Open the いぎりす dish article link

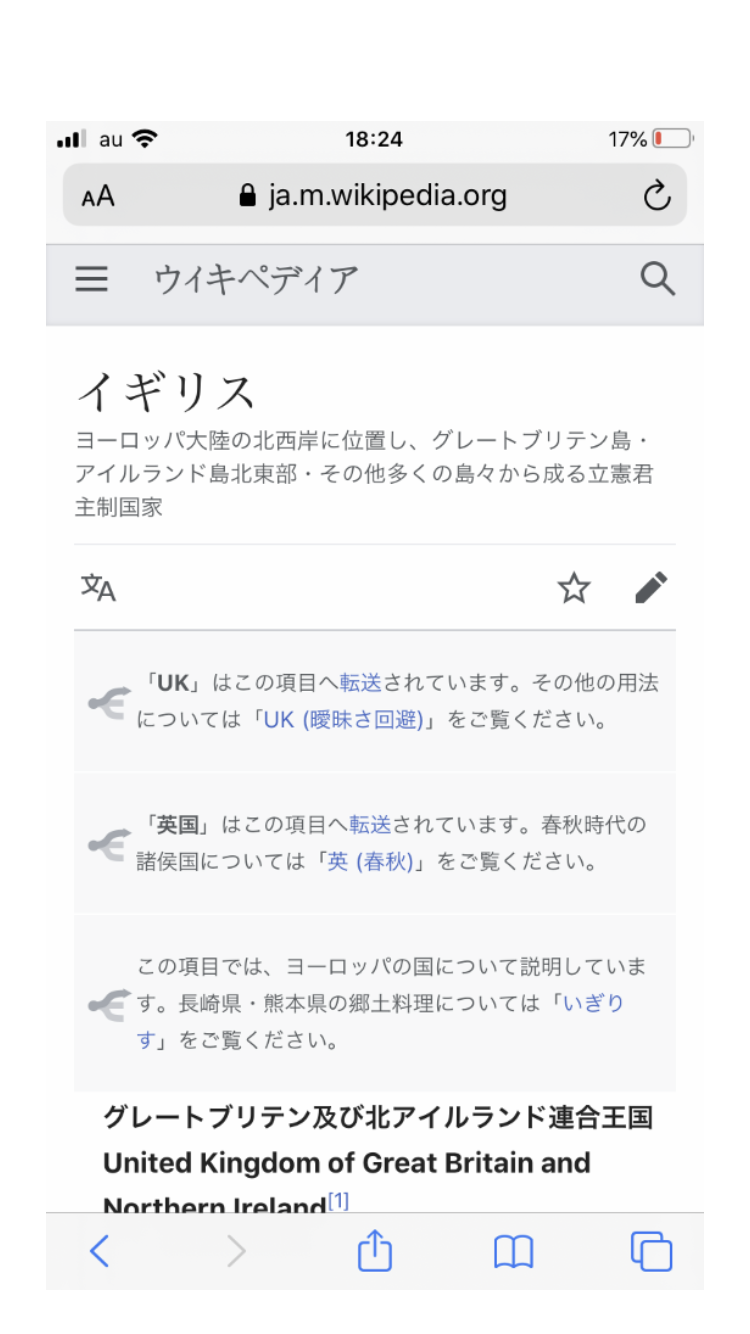593,1004
